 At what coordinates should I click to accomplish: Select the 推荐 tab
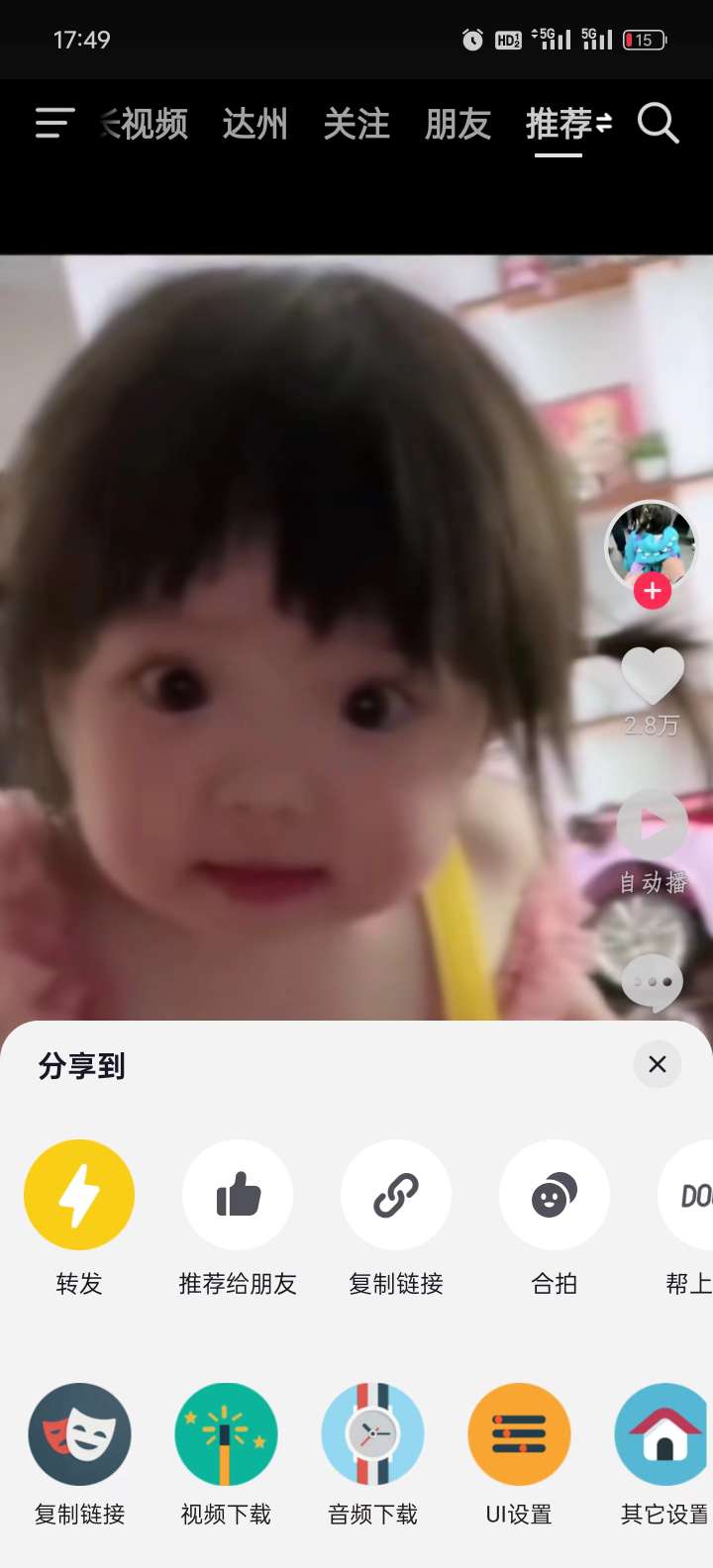pyautogui.click(x=560, y=125)
